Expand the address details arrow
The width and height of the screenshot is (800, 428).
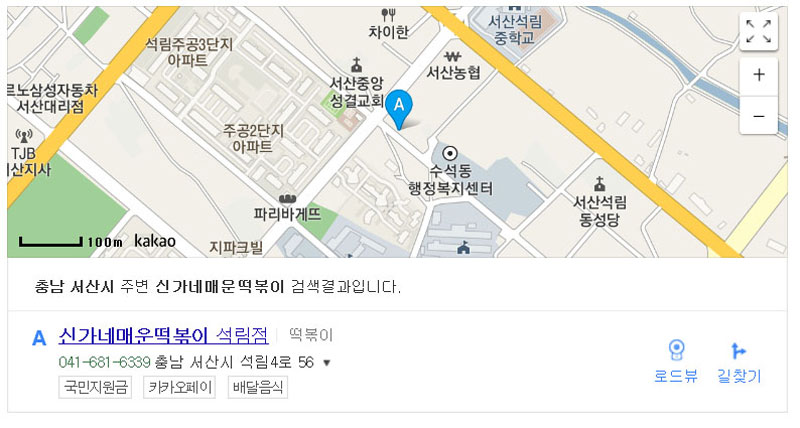point(326,362)
